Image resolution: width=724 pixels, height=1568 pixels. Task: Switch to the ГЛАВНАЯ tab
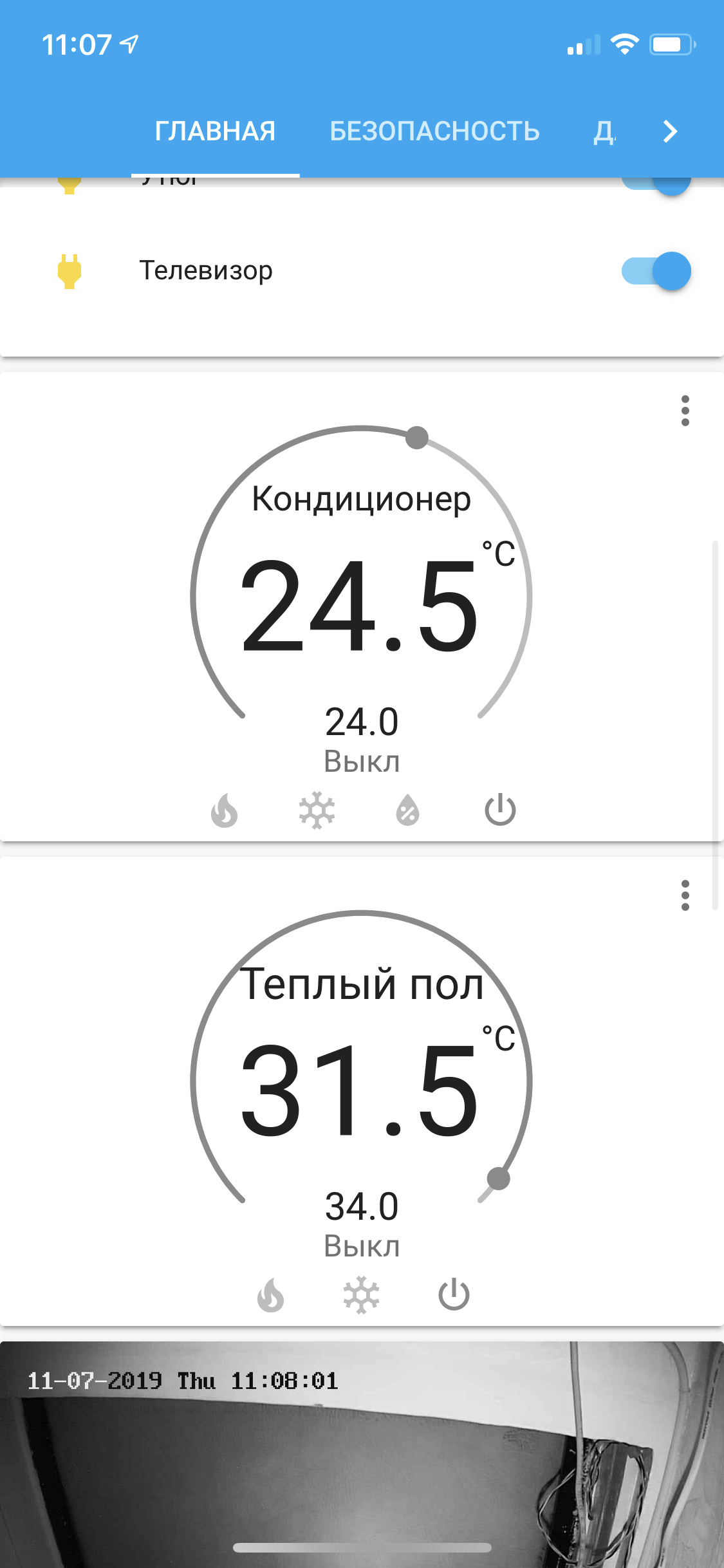point(215,131)
